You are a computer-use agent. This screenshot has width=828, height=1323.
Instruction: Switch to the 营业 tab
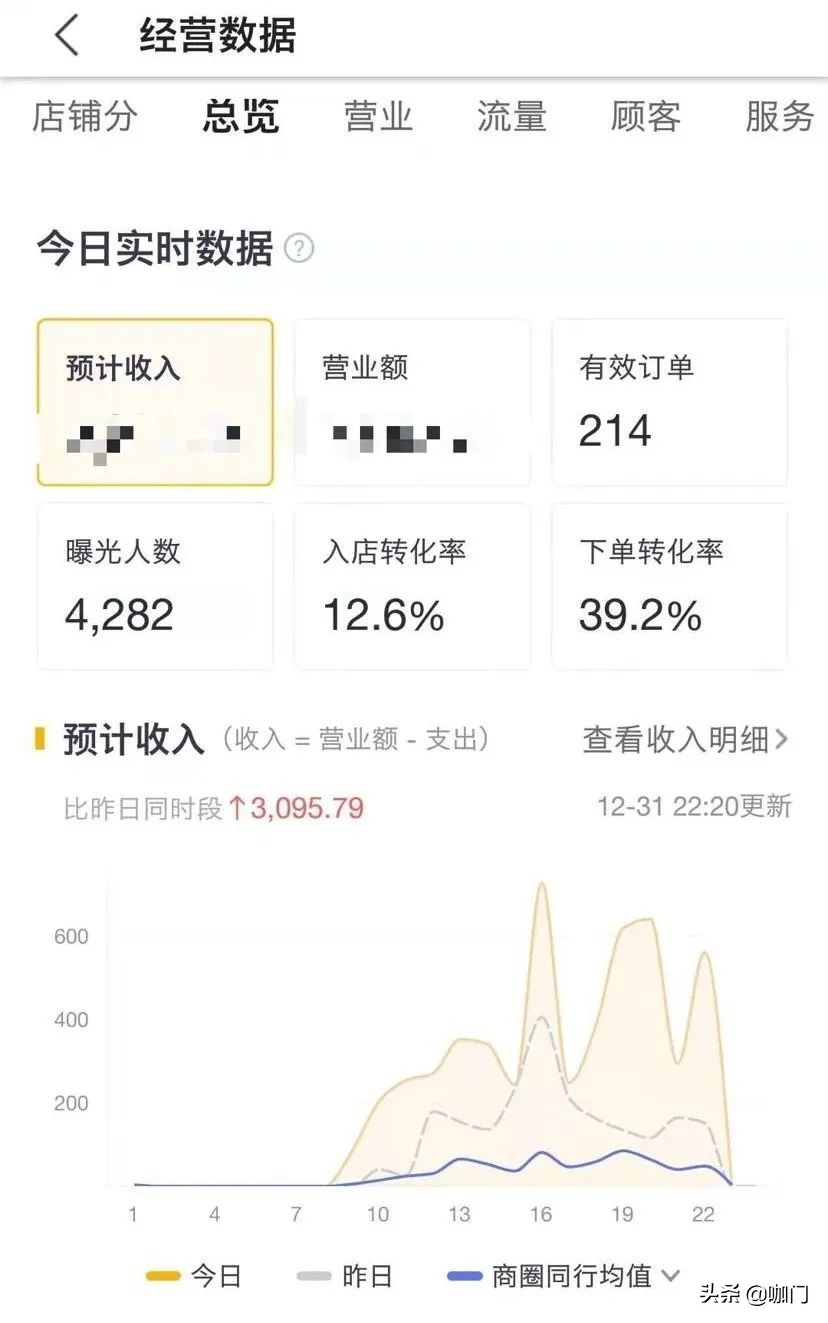pyautogui.click(x=379, y=118)
